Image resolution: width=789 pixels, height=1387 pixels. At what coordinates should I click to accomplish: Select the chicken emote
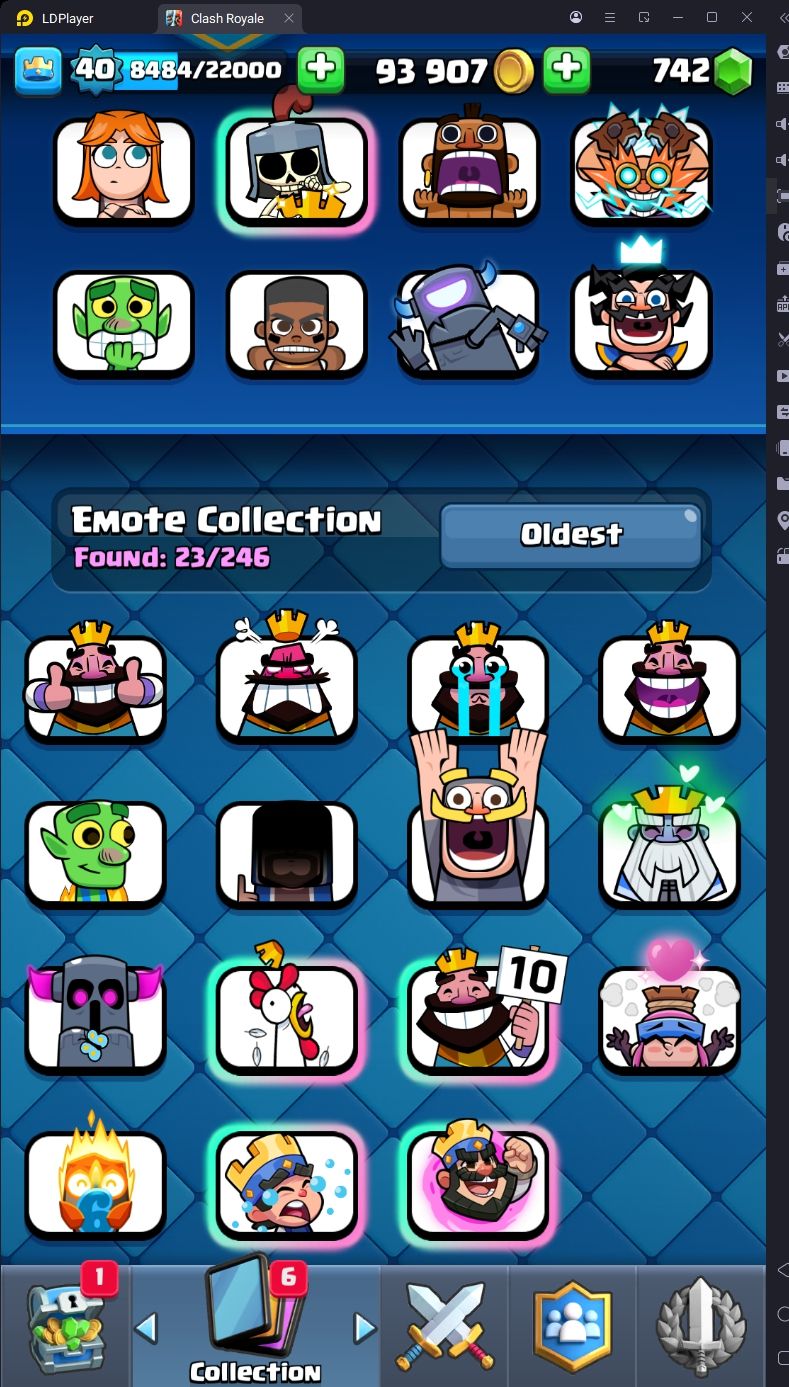pyautogui.click(x=288, y=1019)
